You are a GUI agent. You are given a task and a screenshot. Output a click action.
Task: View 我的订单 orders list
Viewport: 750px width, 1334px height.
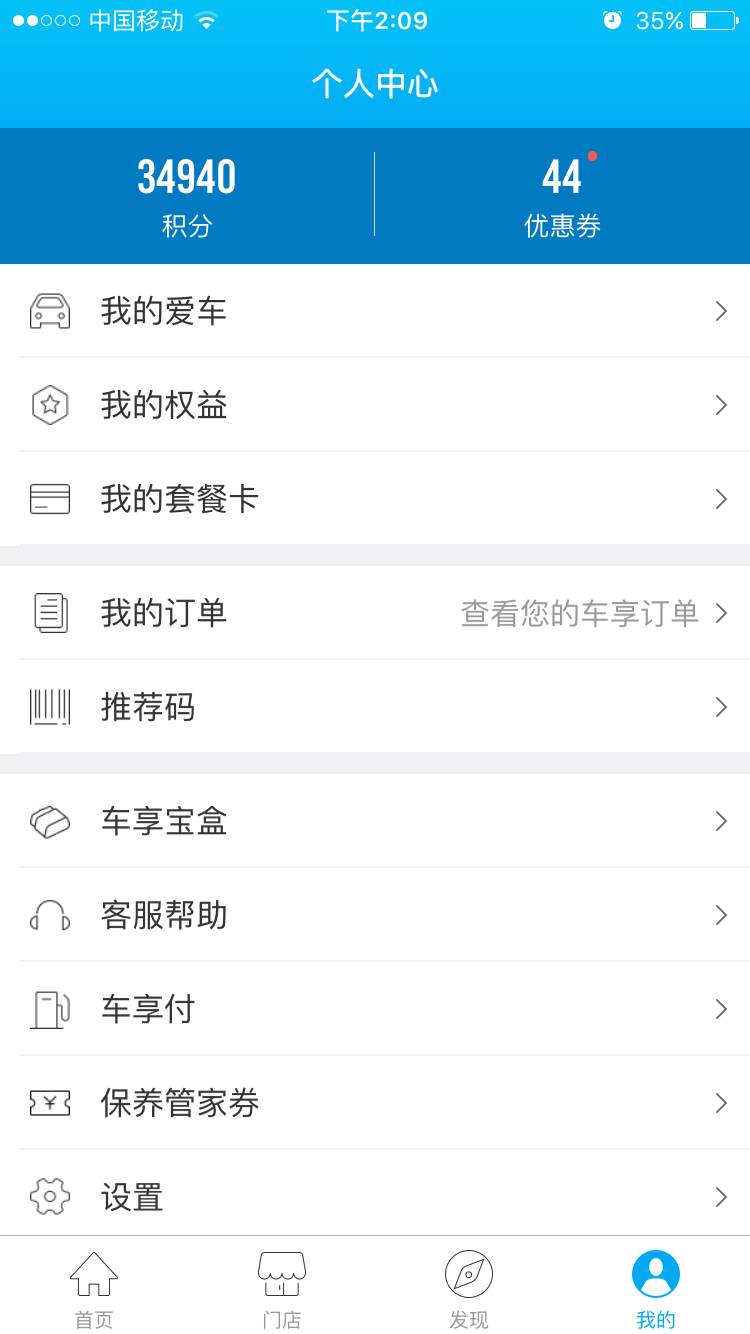click(x=375, y=613)
